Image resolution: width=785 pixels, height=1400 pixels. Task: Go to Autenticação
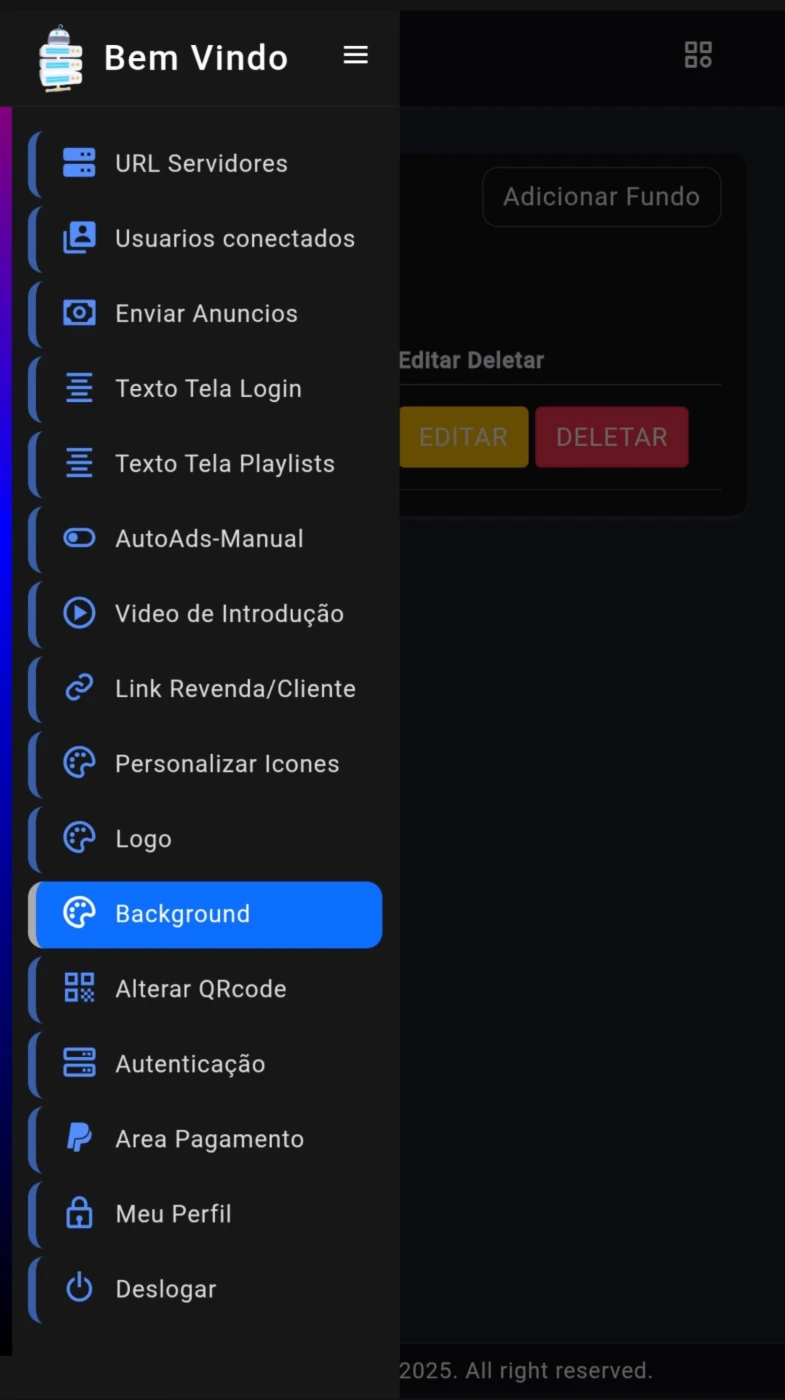(205, 1064)
